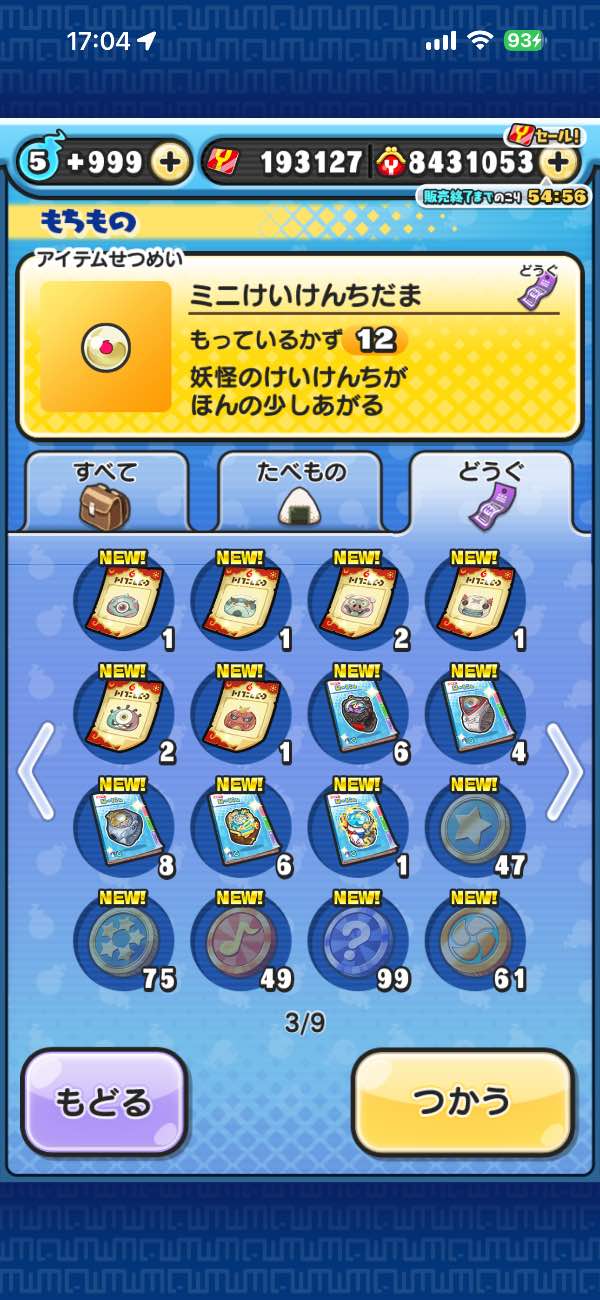
Task: Switch to the すべて tab
Action: [x=105, y=492]
